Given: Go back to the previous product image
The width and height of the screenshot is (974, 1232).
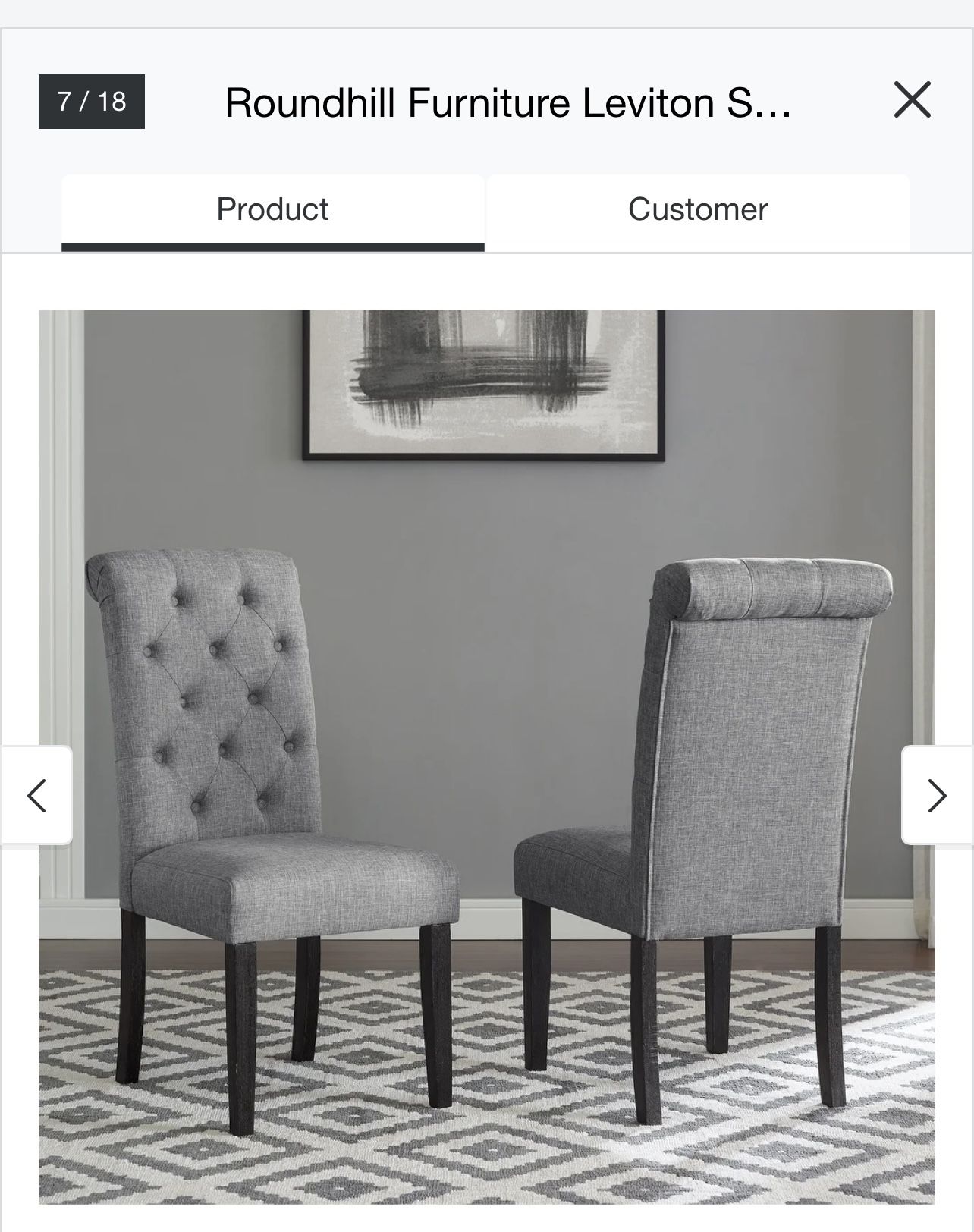Looking at the screenshot, I should [x=36, y=795].
